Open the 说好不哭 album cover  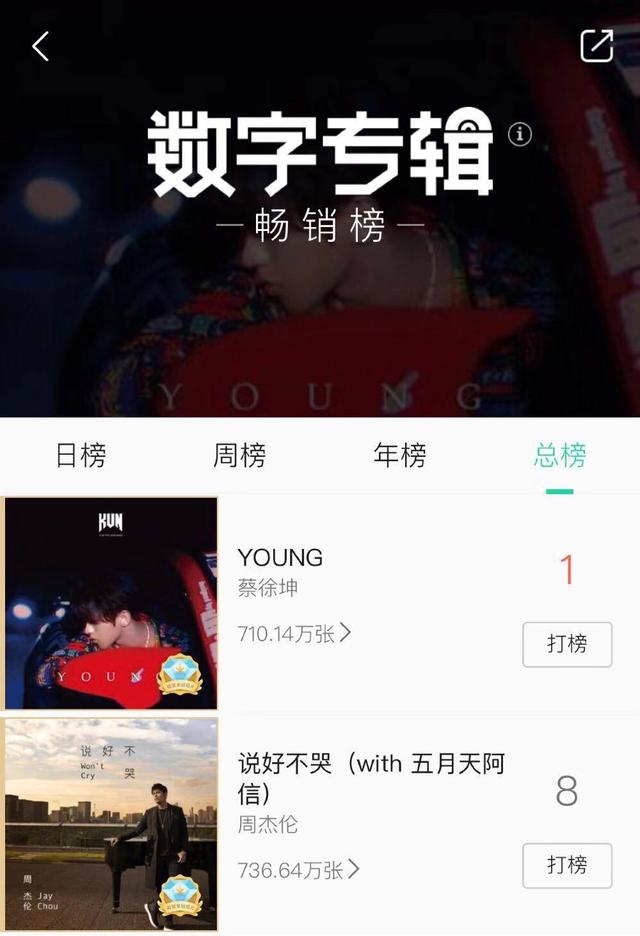[x=111, y=824]
